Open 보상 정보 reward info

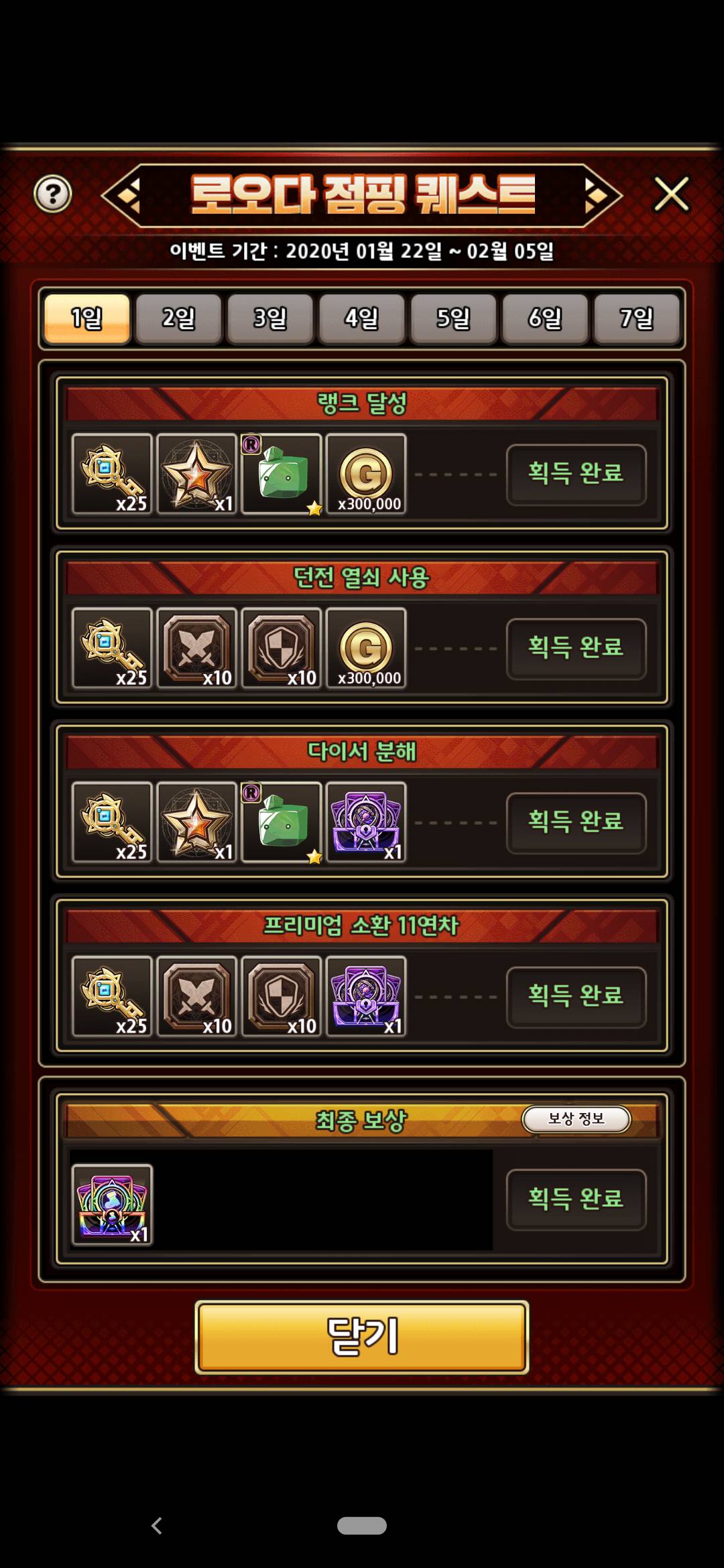click(x=576, y=1118)
